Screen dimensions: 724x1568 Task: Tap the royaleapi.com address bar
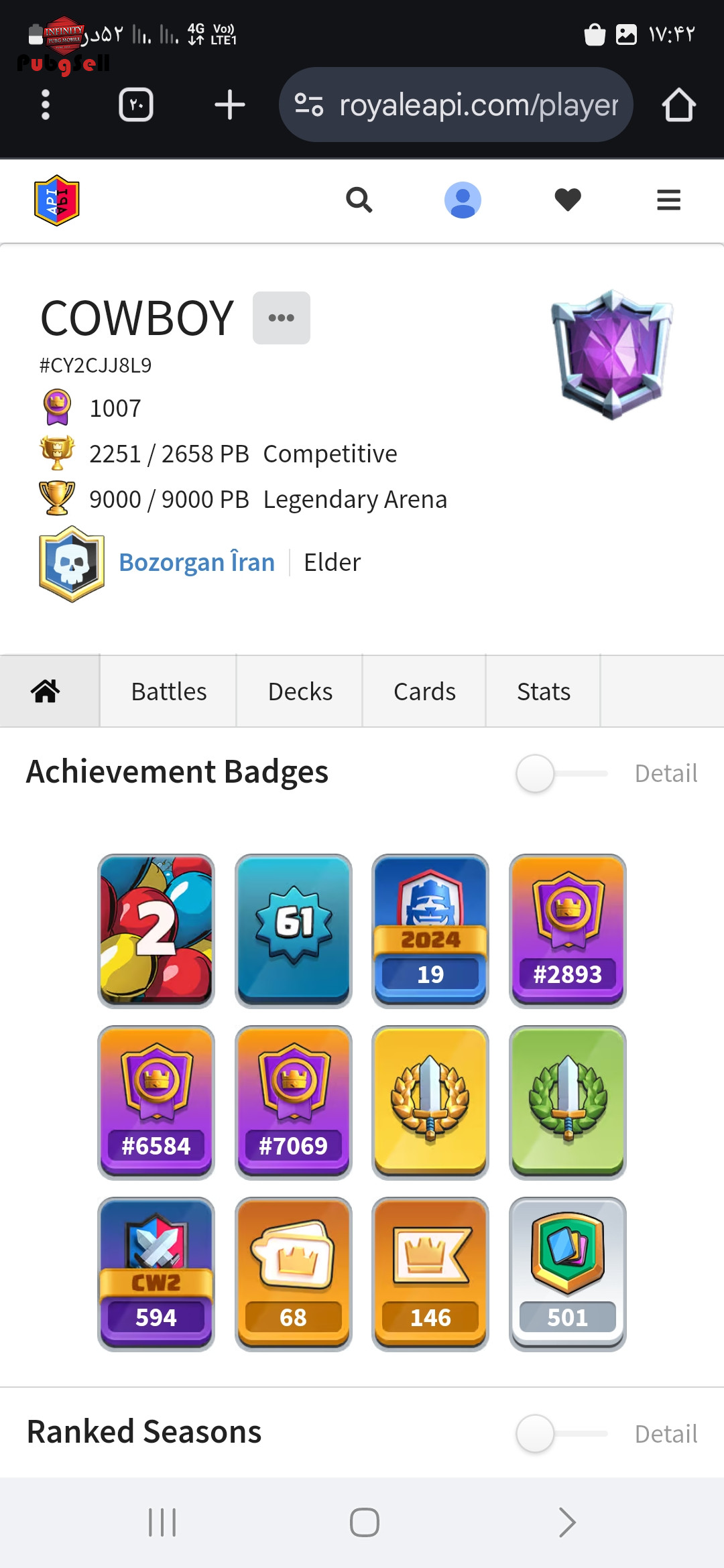click(x=456, y=105)
